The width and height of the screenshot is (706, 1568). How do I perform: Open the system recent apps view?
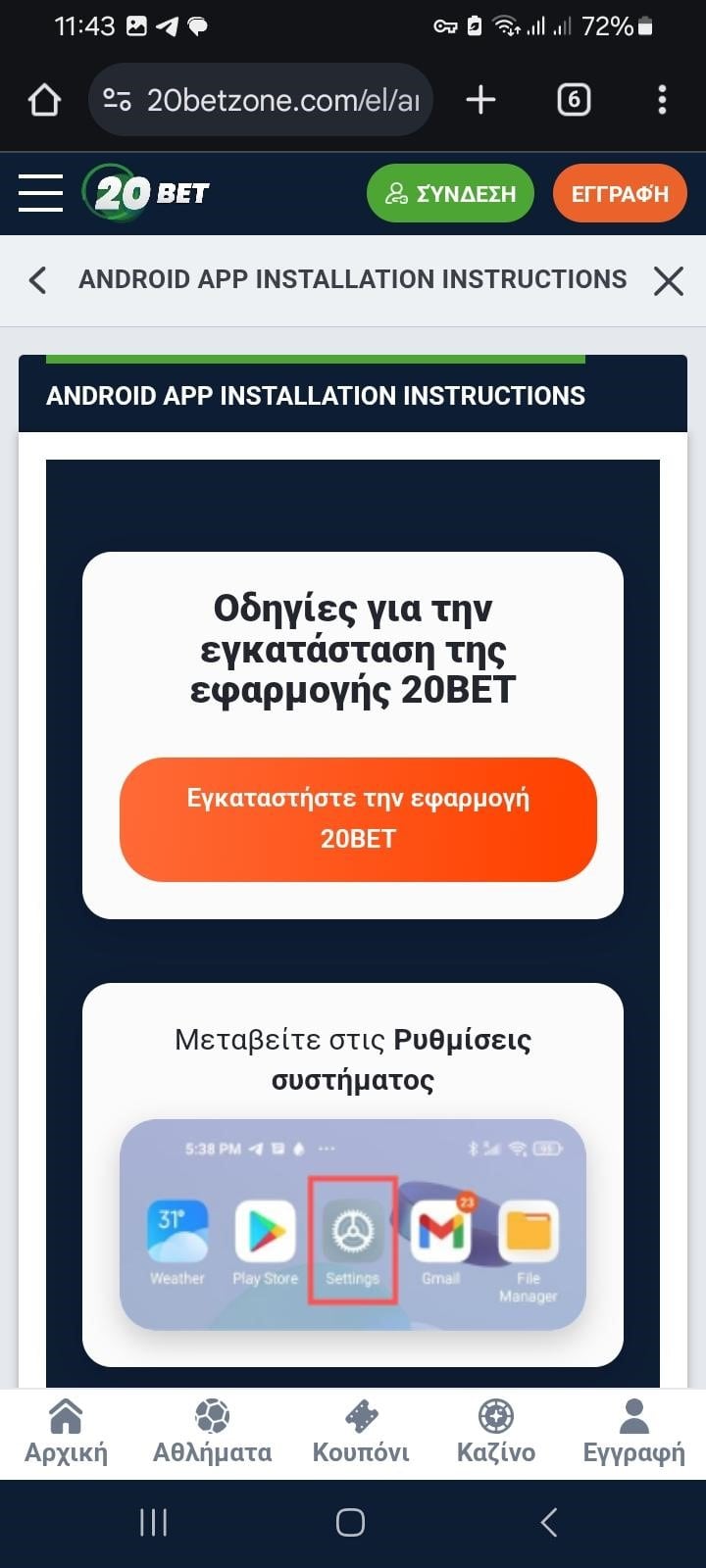[154, 1522]
